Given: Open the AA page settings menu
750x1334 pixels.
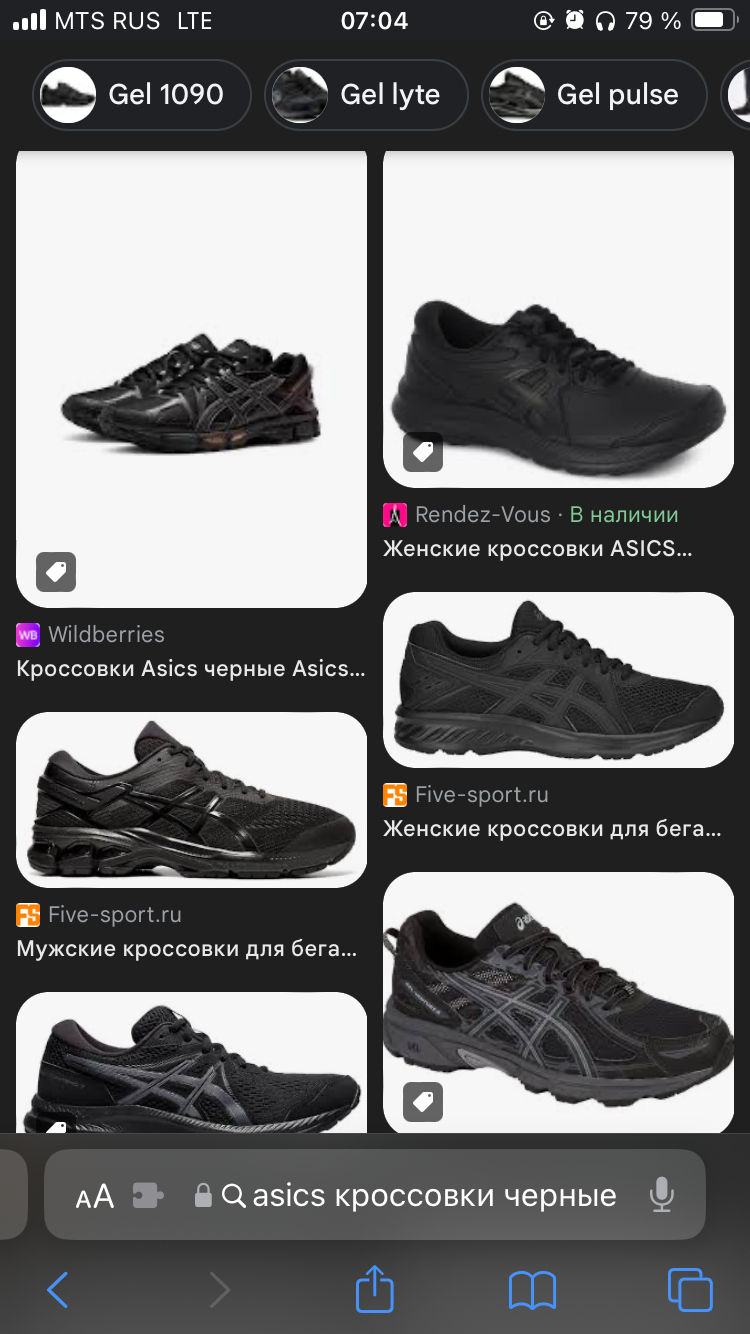Looking at the screenshot, I should [95, 1196].
